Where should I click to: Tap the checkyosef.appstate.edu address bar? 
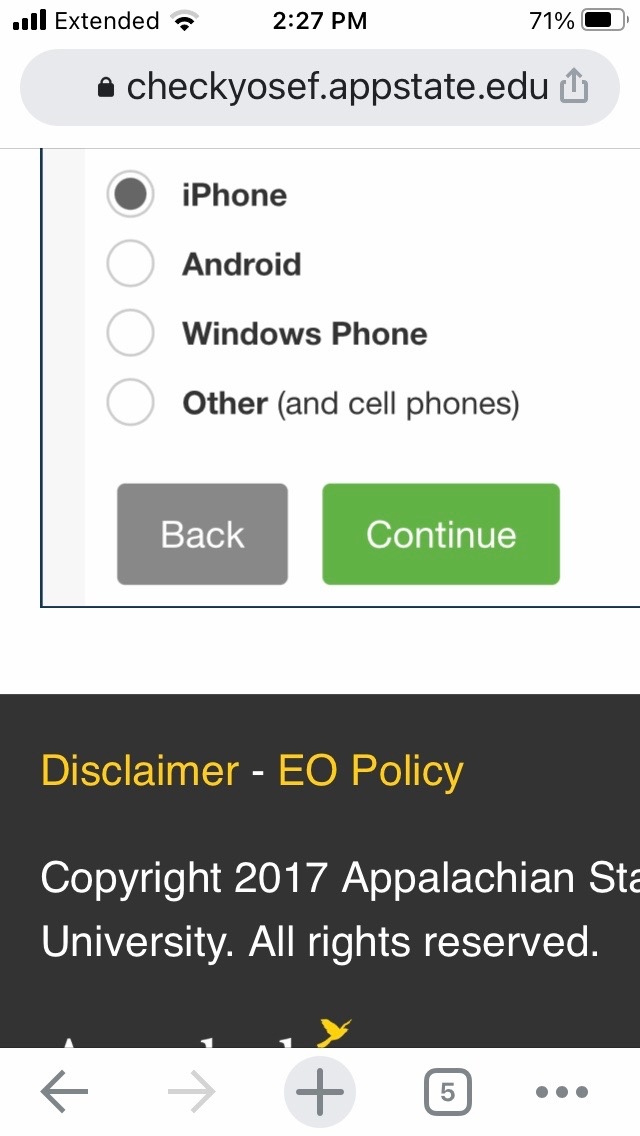(320, 88)
